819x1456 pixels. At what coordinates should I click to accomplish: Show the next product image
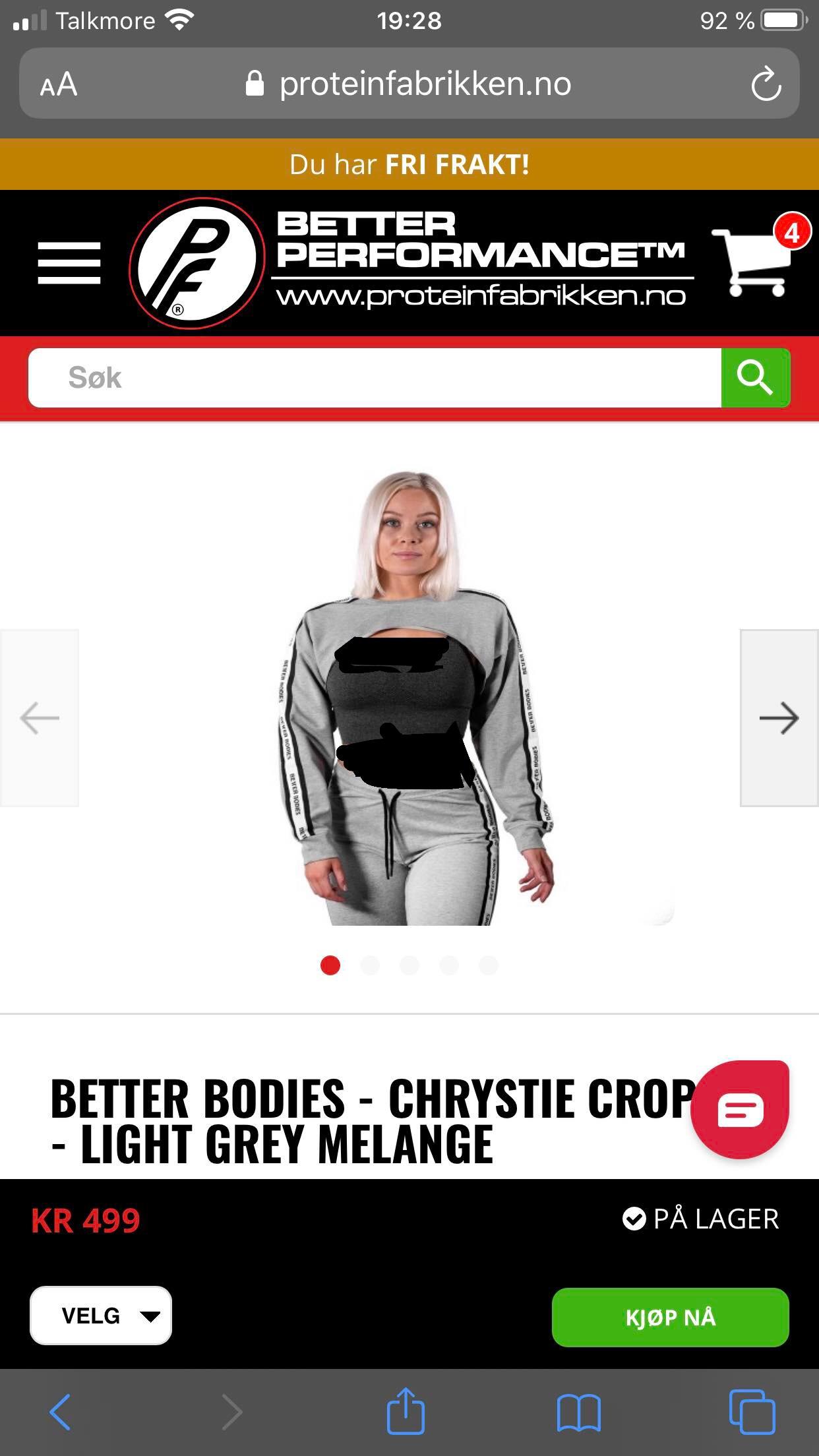pyautogui.click(x=779, y=717)
